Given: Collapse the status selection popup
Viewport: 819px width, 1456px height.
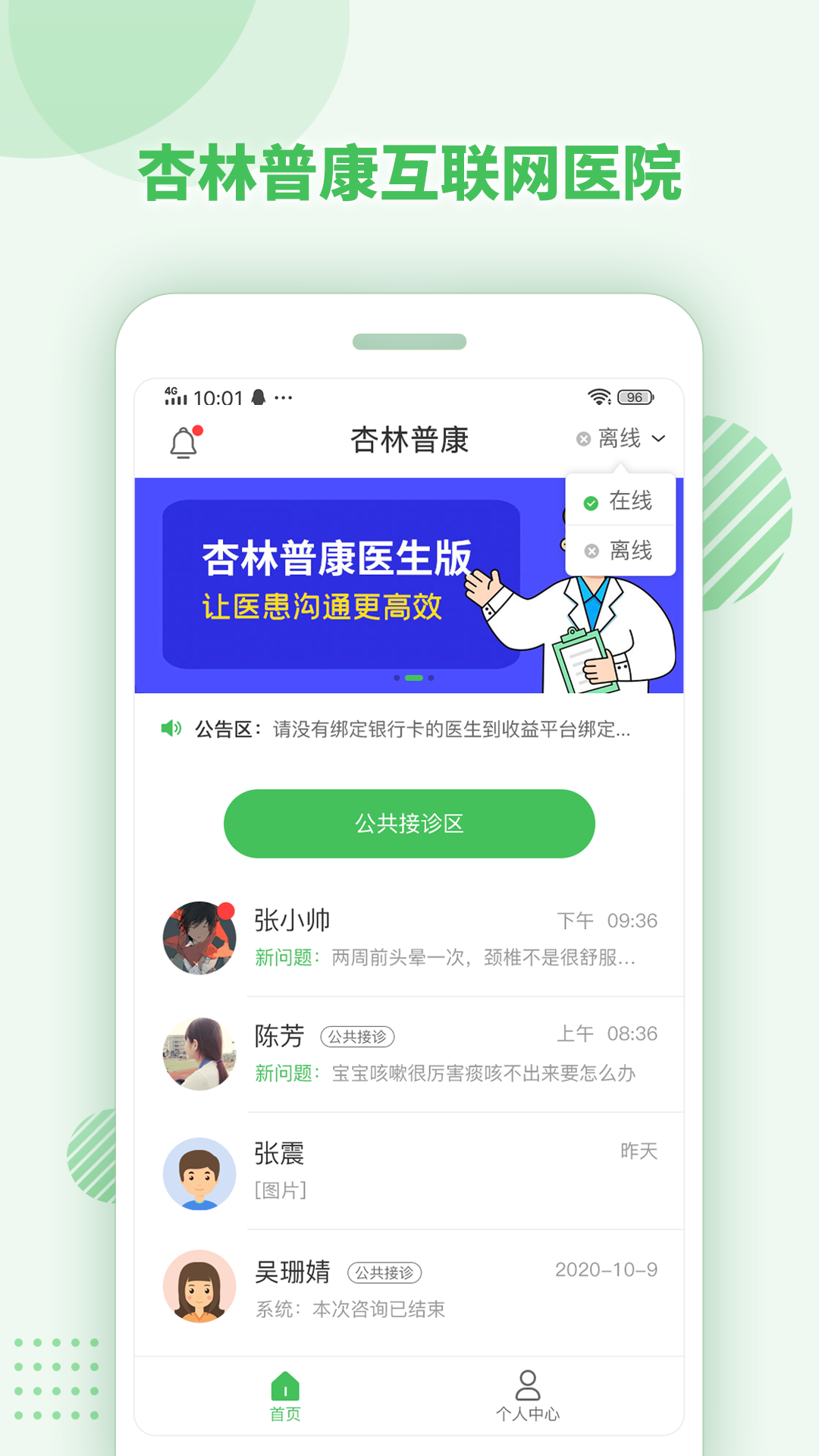Looking at the screenshot, I should click(x=622, y=439).
